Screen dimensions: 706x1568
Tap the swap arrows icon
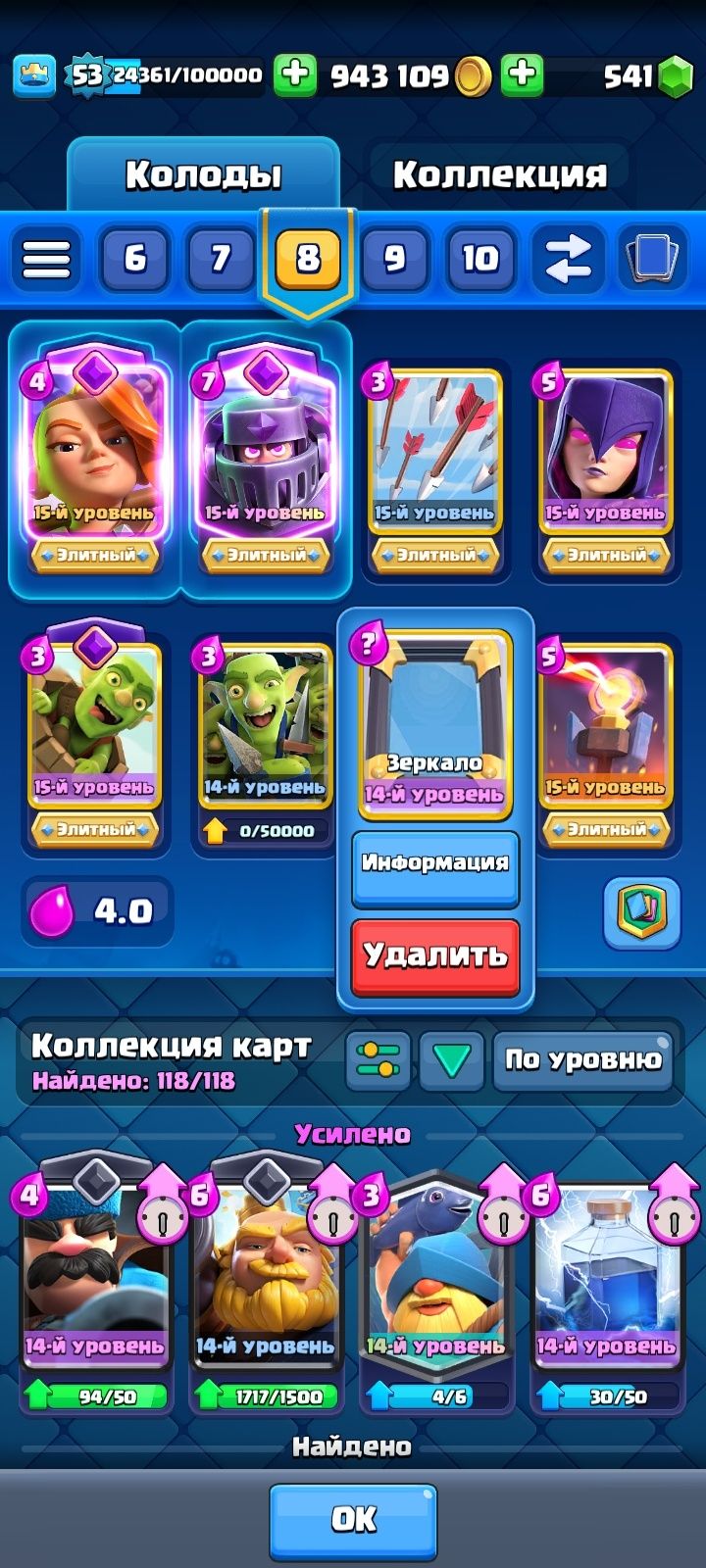click(568, 259)
